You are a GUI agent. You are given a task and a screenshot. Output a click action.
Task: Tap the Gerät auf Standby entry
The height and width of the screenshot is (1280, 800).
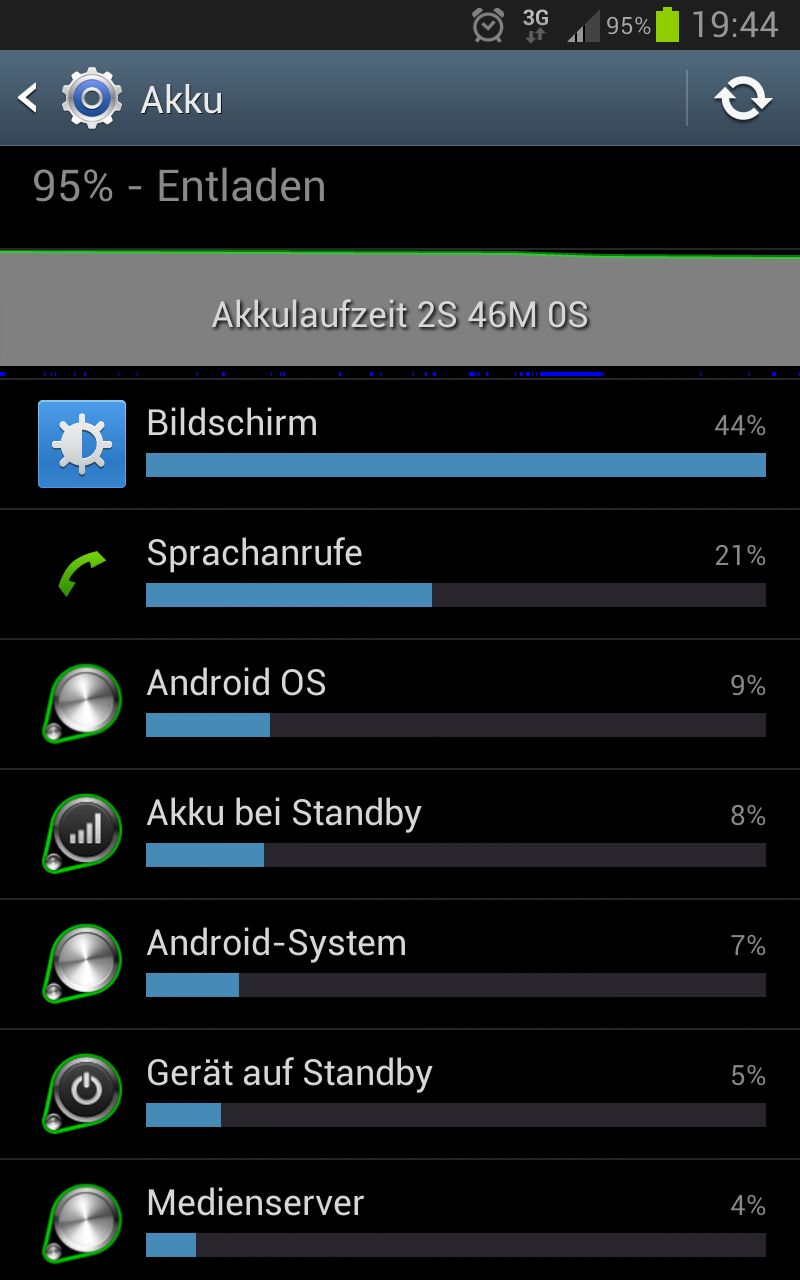pyautogui.click(x=400, y=1095)
